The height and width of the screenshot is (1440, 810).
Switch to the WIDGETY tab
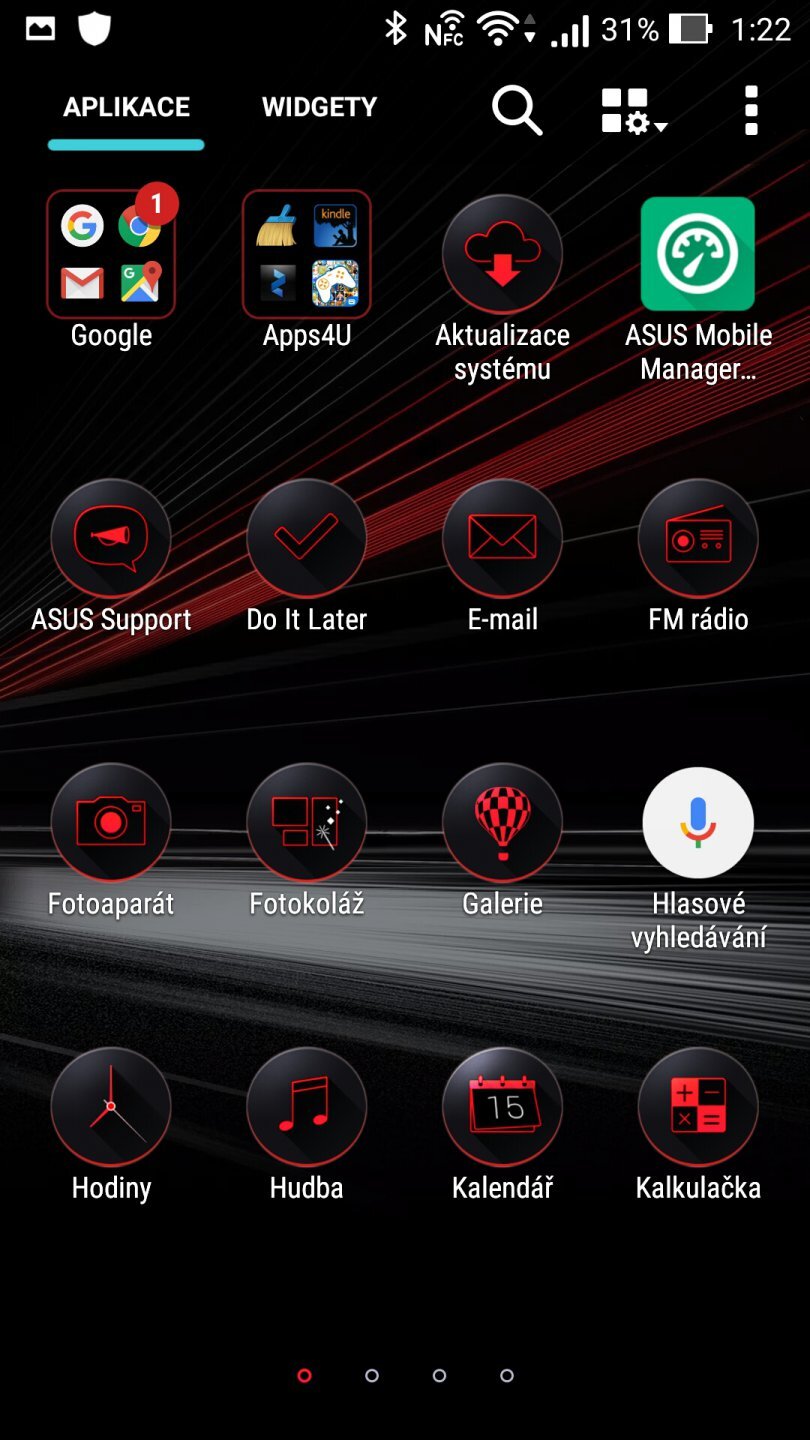[x=319, y=107]
